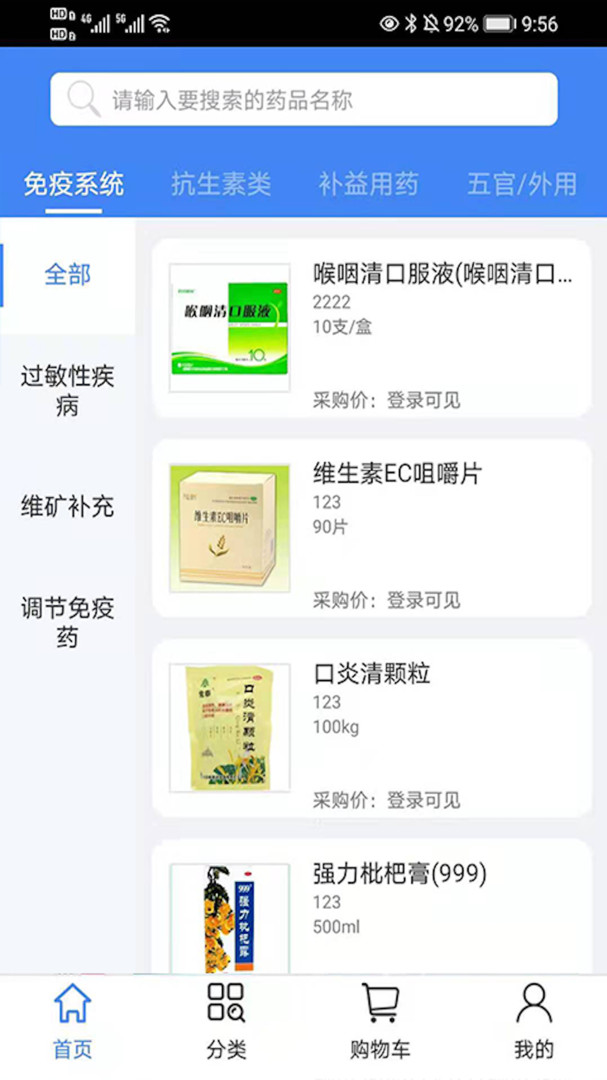Filter by 过敏性疾病 subcategory
The image size is (607, 1080).
68,391
